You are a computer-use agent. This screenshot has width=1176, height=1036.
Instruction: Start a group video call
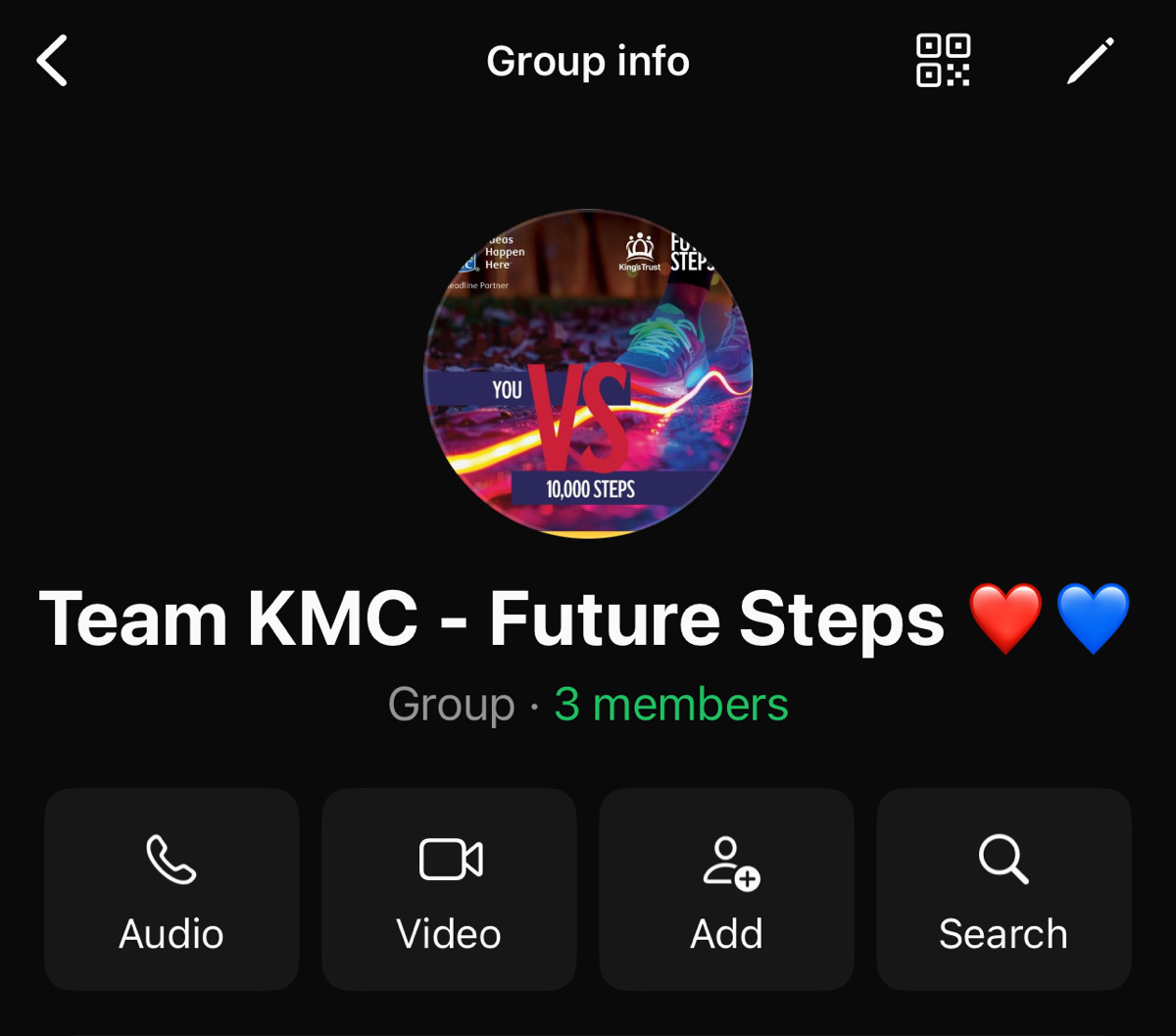[449, 889]
